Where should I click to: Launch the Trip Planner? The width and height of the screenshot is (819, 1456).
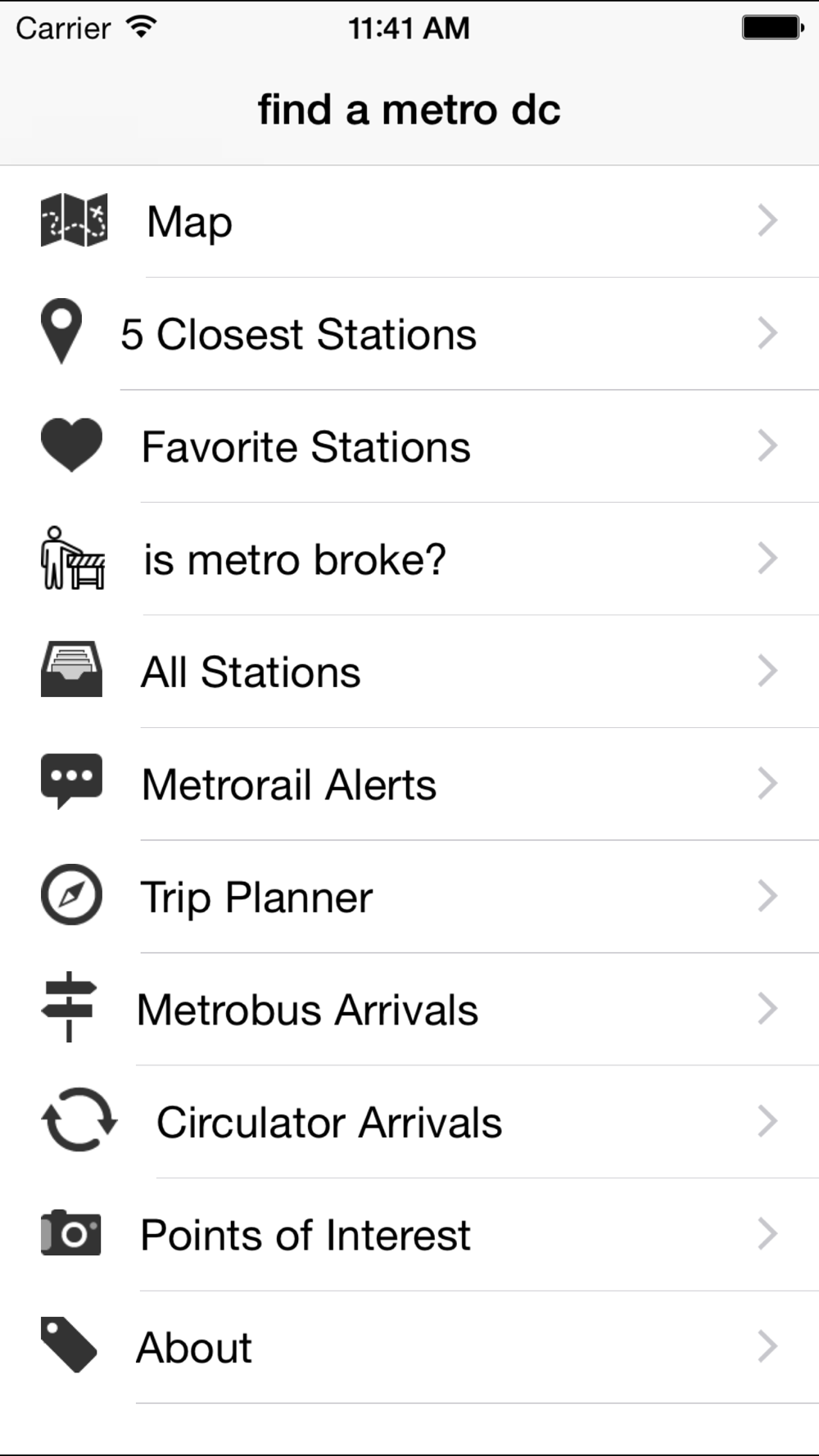point(409,898)
